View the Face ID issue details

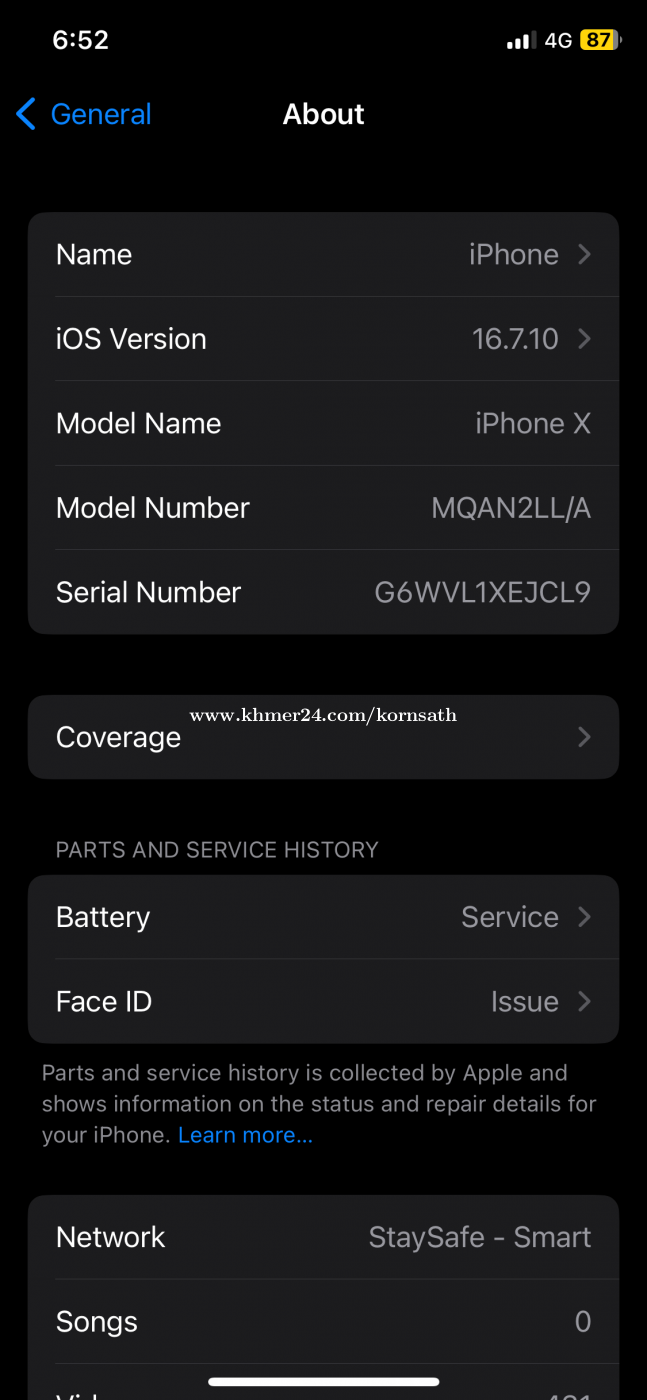[x=323, y=1001]
